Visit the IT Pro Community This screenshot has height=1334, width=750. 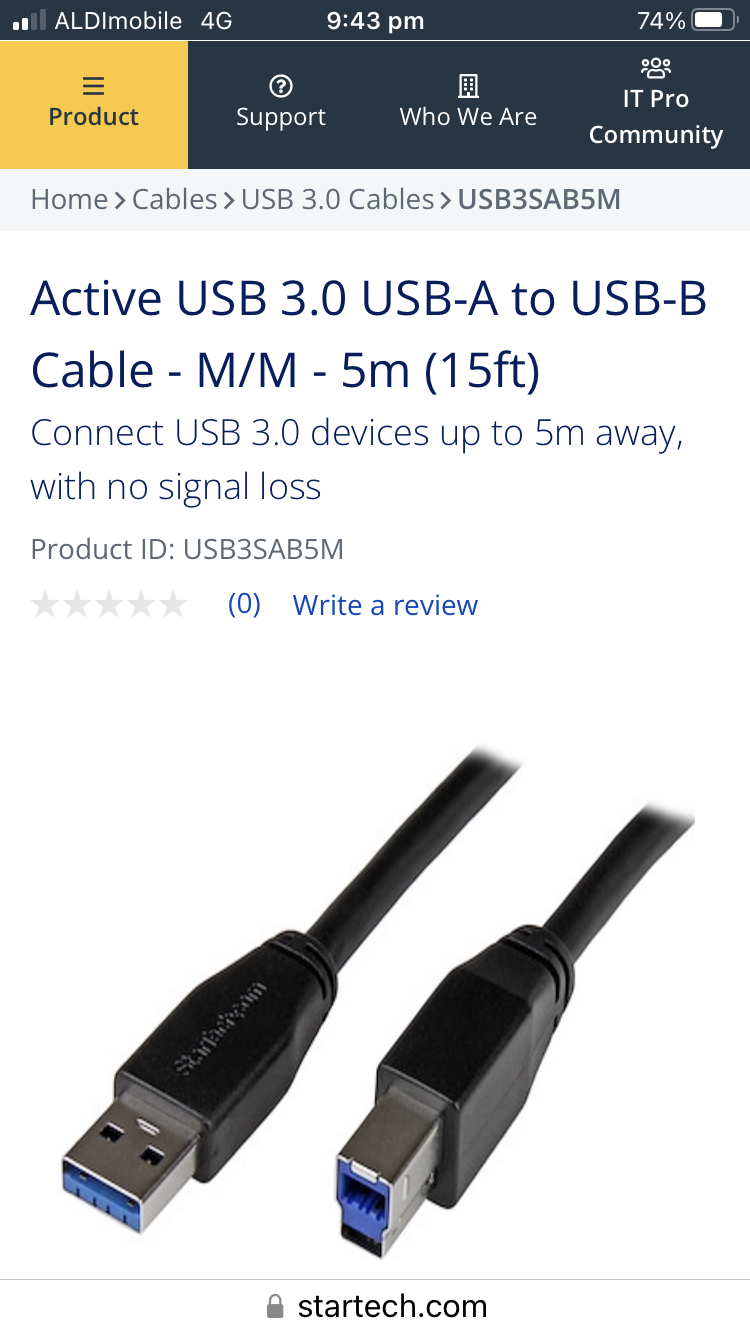tap(656, 104)
